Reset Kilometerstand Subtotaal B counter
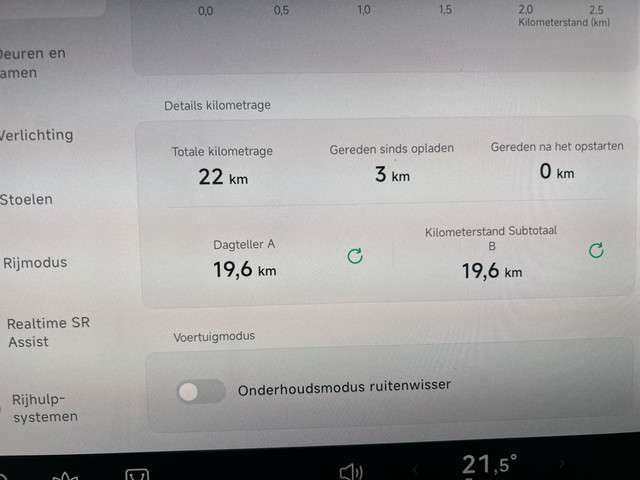 [x=596, y=250]
